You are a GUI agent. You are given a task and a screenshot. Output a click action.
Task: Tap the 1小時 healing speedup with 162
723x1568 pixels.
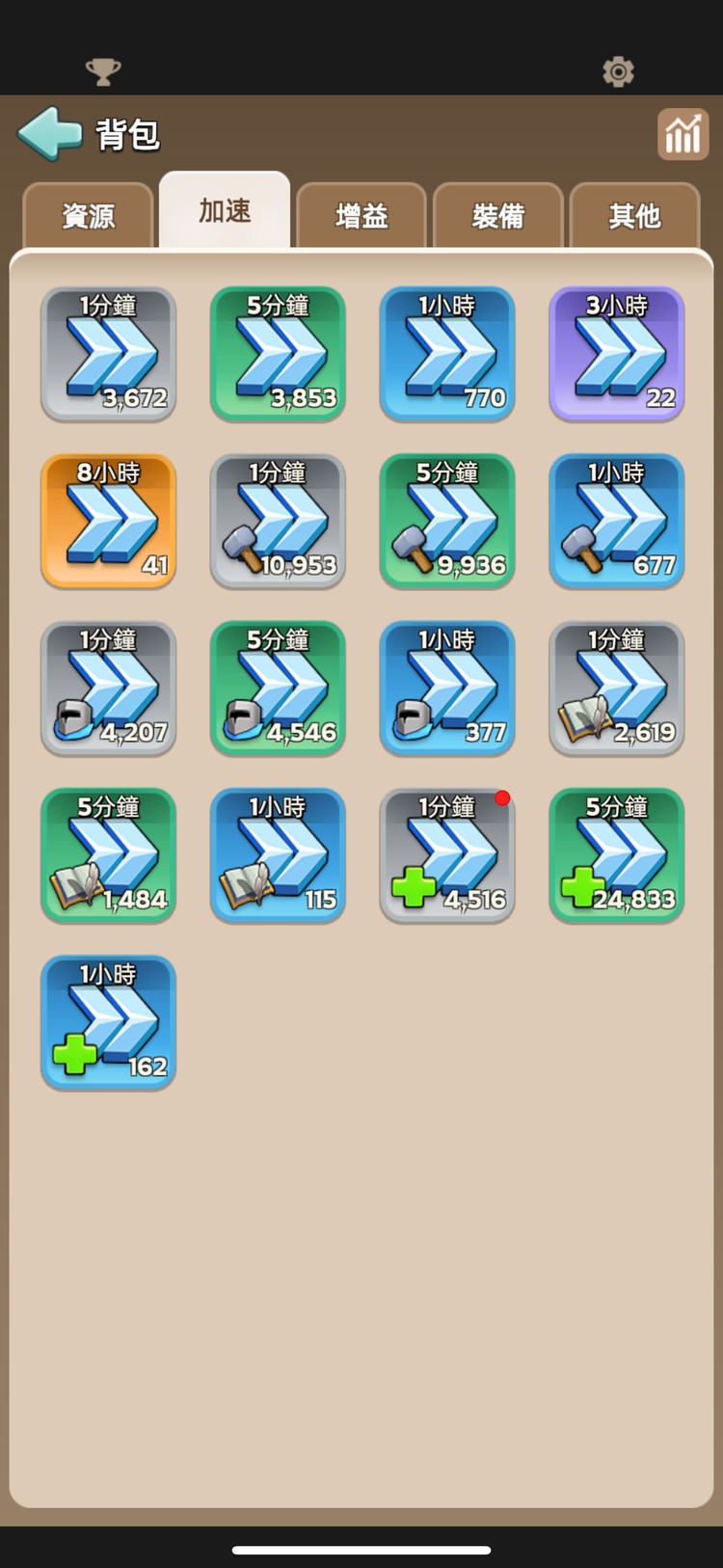108,1022
